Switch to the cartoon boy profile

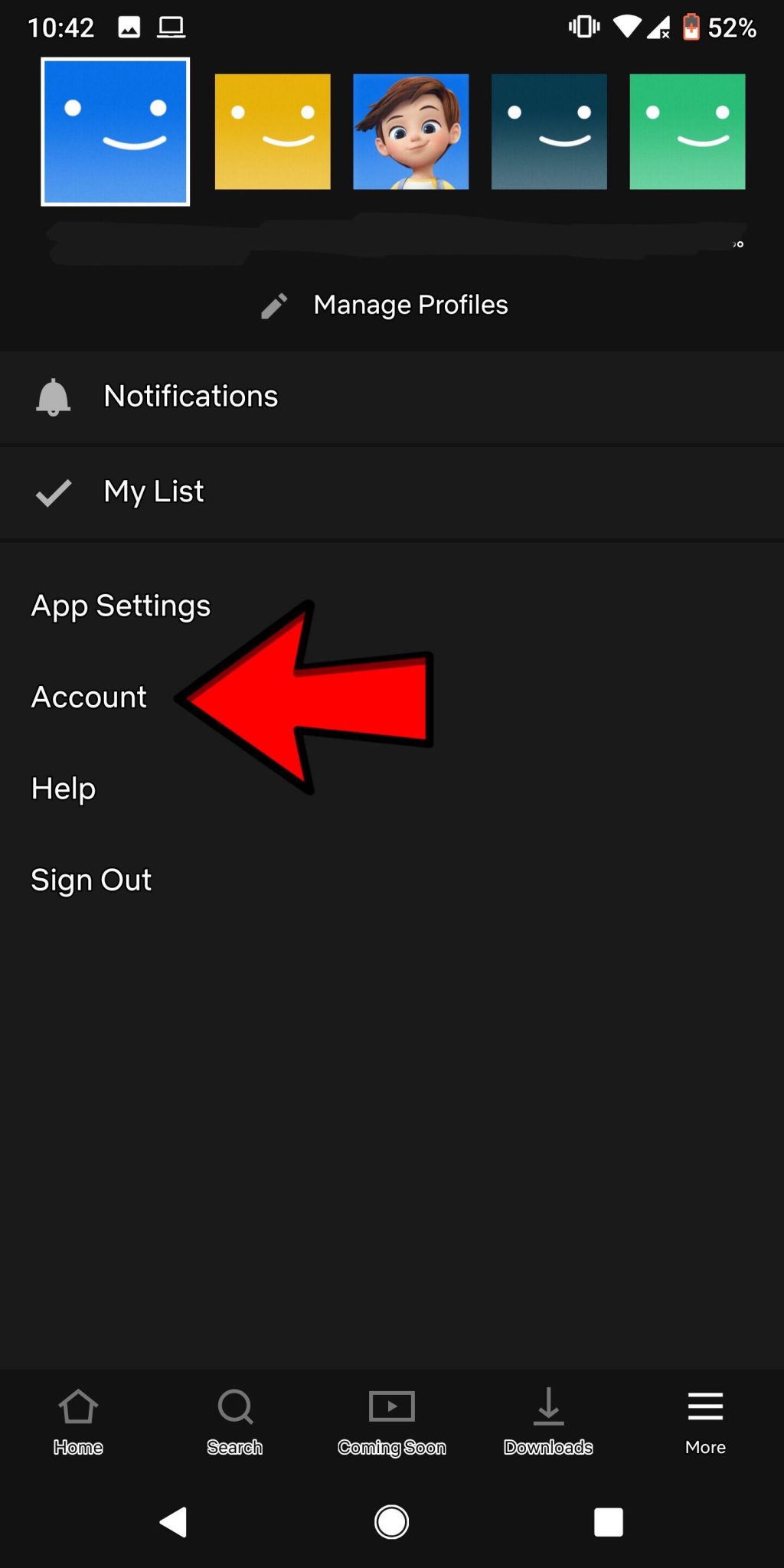point(410,132)
